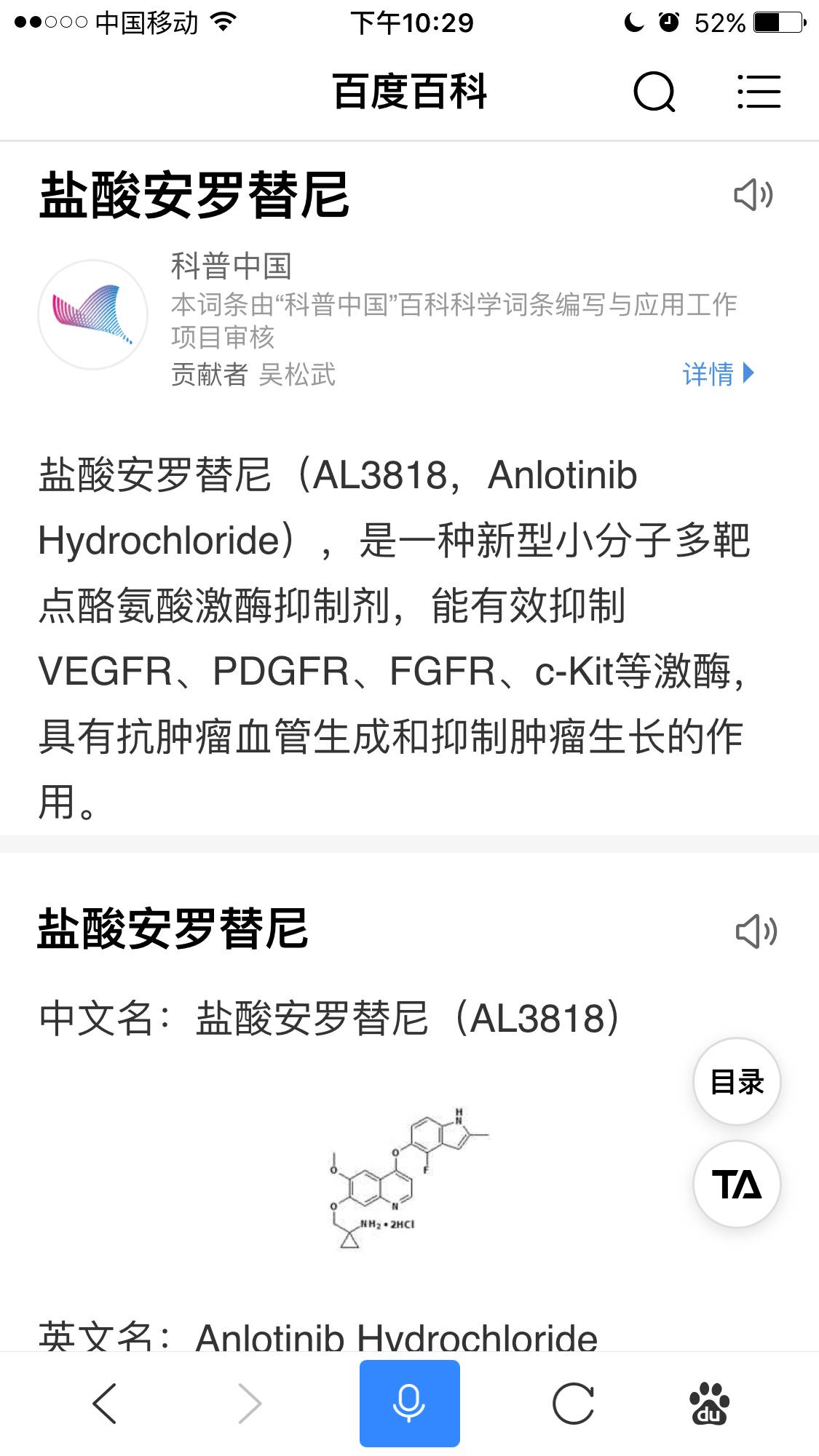Open the 目录 table of contents
The height and width of the screenshot is (1456, 819).
click(737, 1082)
